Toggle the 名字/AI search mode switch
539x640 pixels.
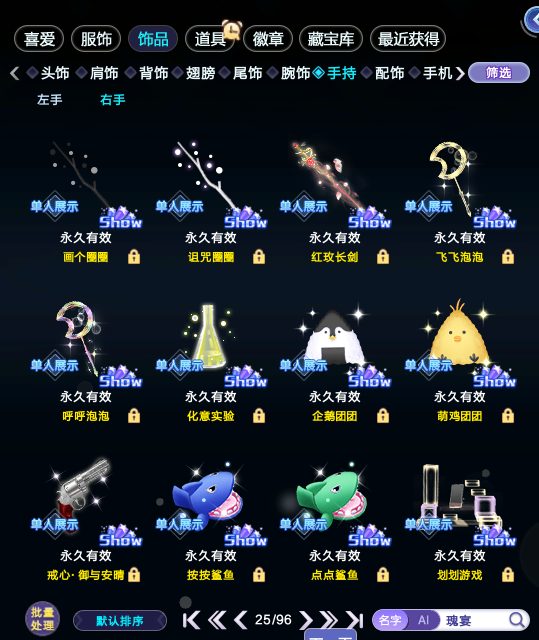406,620
